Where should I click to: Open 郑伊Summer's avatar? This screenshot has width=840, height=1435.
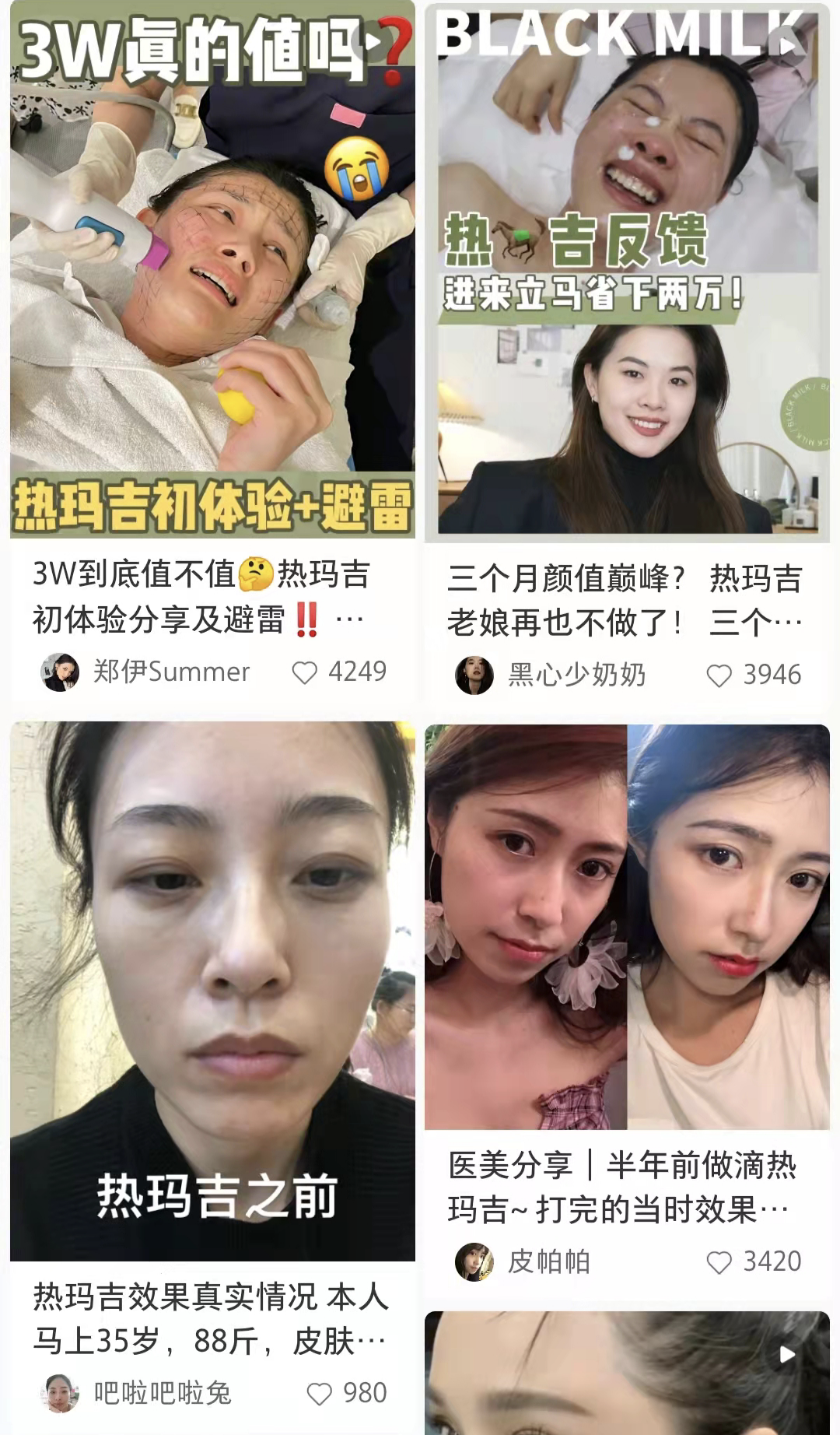[62, 670]
